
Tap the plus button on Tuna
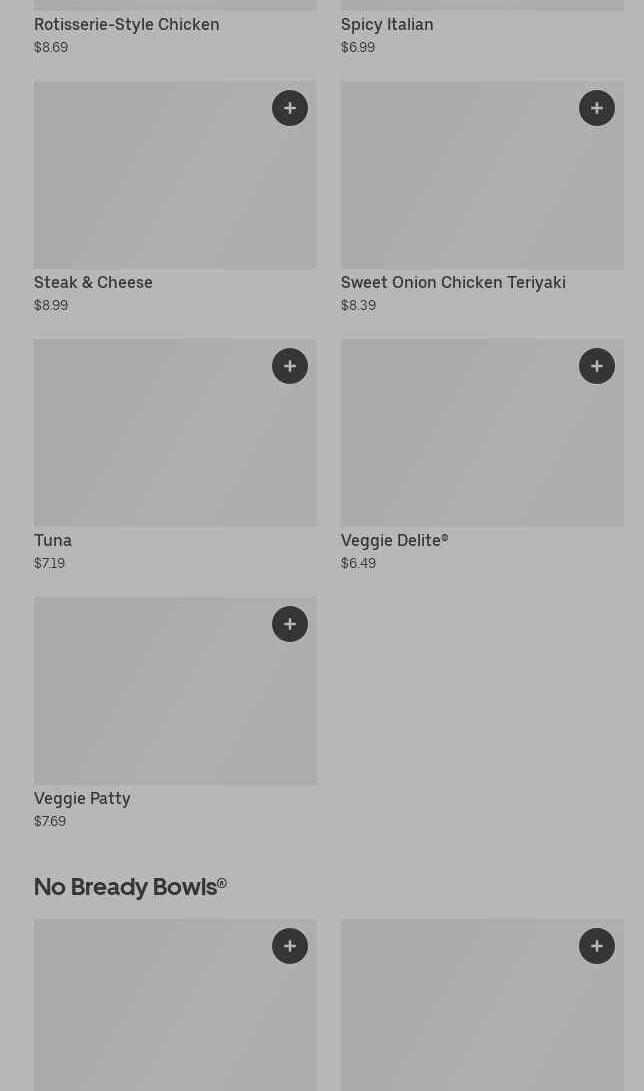[x=290, y=366]
